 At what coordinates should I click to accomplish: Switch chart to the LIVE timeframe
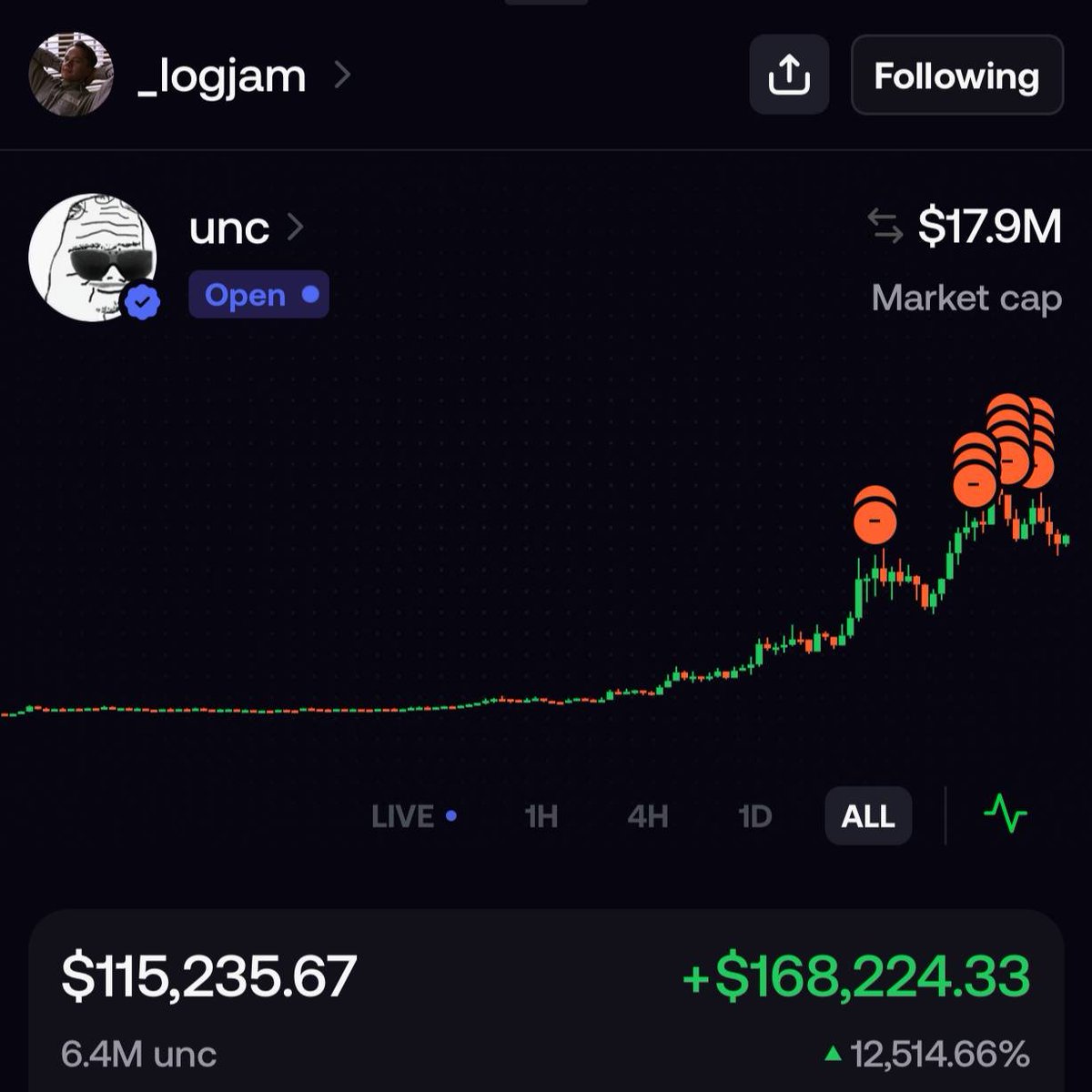pos(413,816)
